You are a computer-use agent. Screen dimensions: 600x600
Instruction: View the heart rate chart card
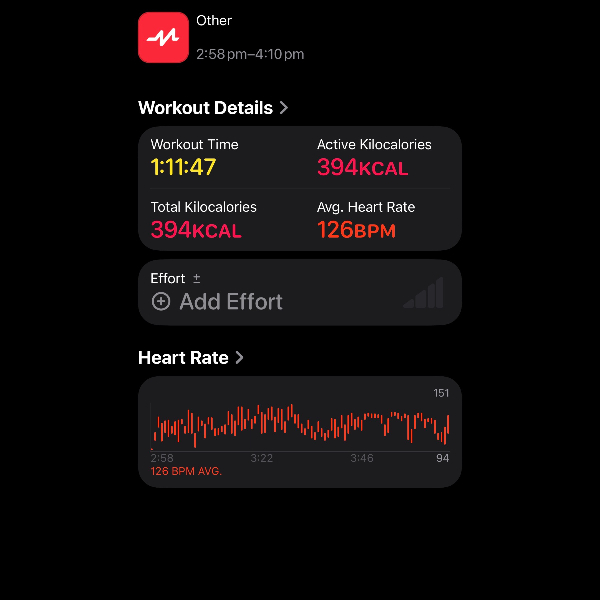pos(300,432)
